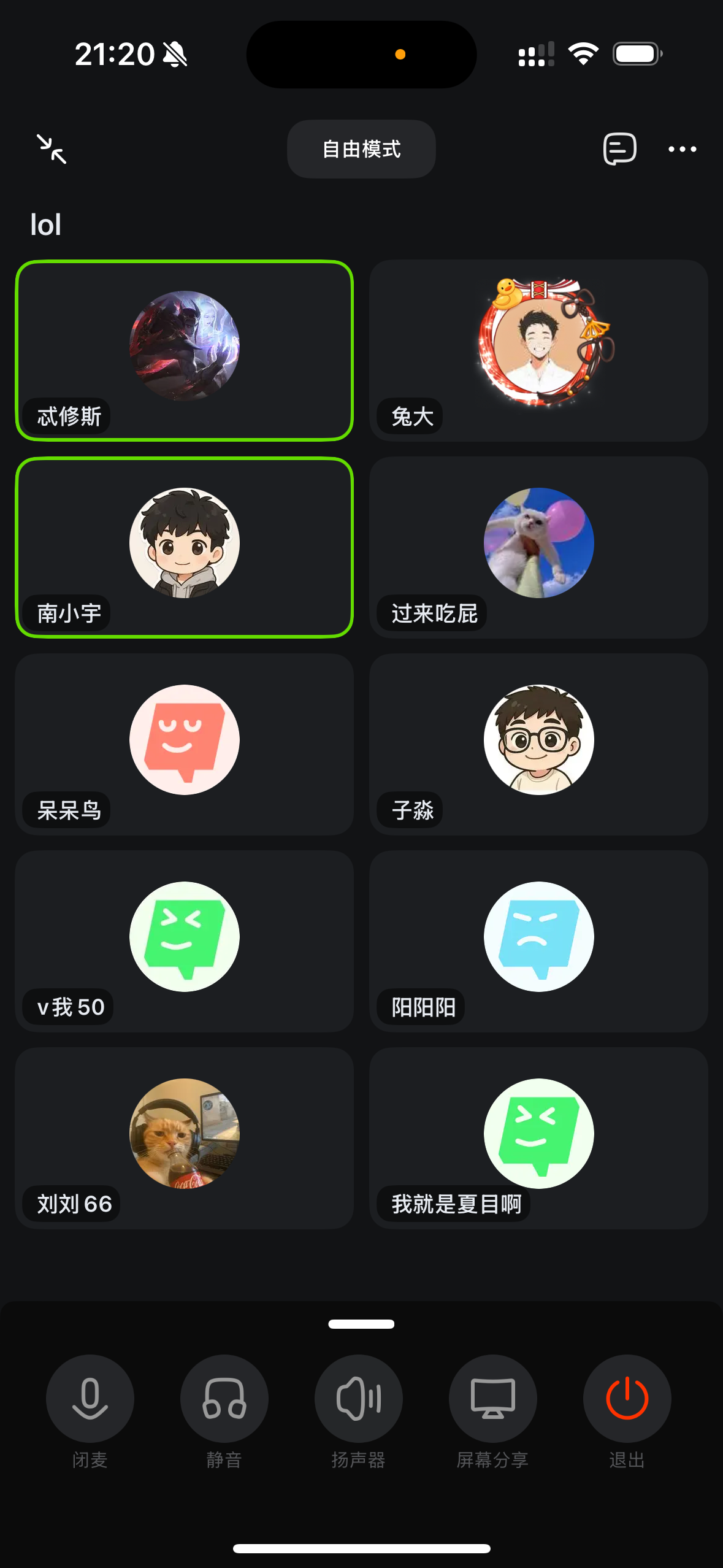Open the 自由模式 mode selector

pos(361,149)
